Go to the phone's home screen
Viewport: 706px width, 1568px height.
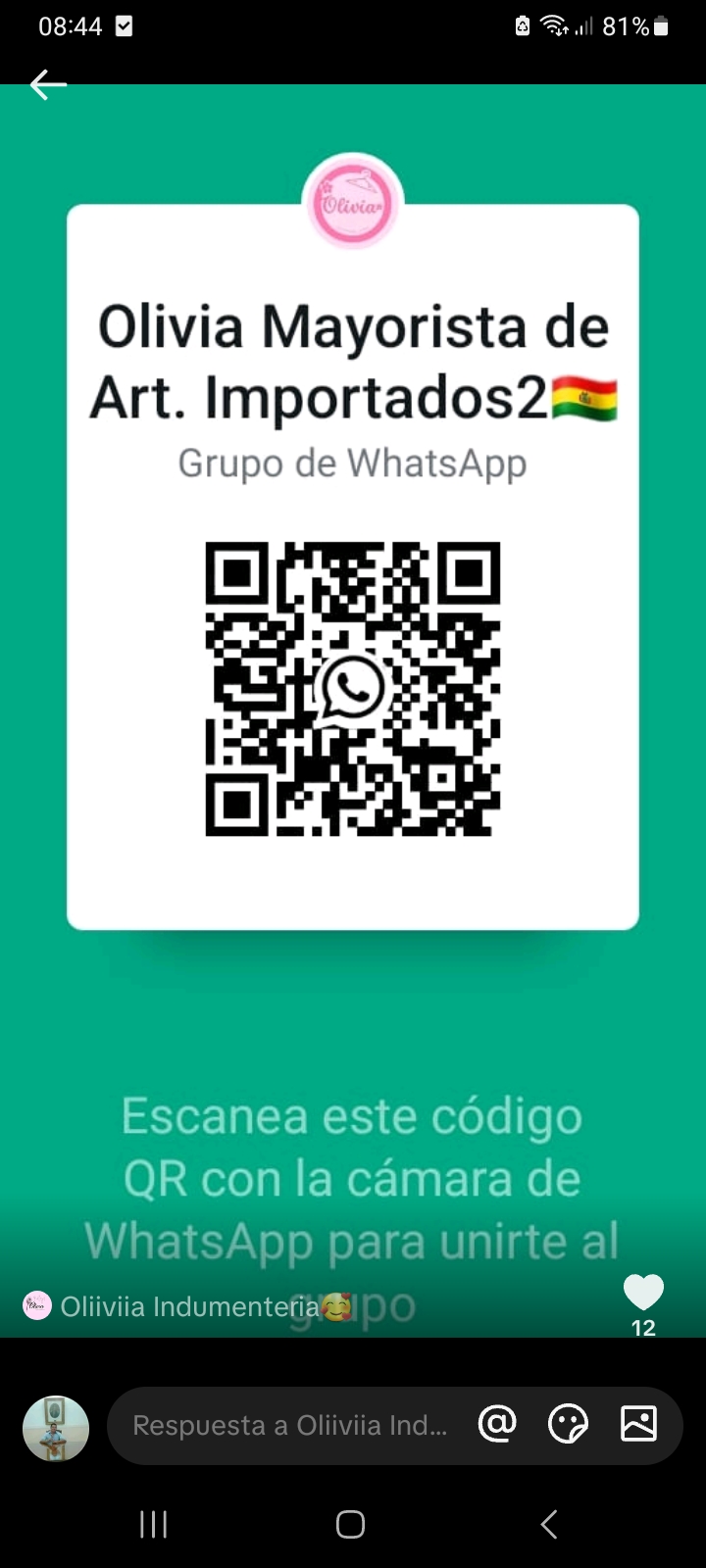point(351,1524)
